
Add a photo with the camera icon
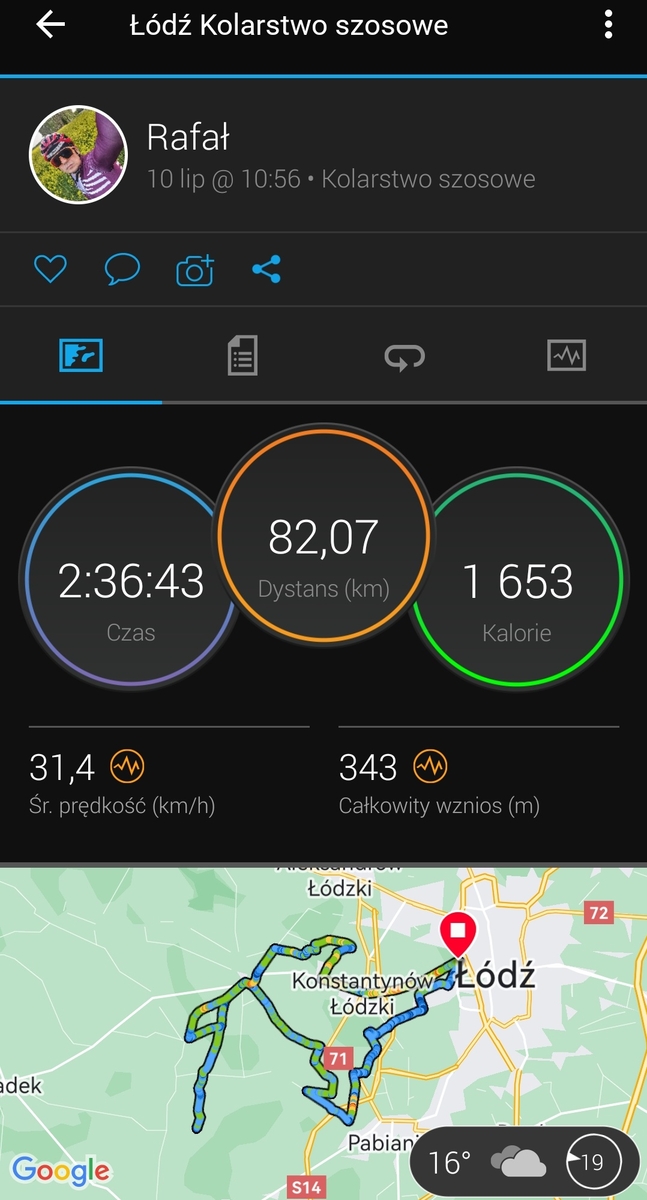pos(195,269)
